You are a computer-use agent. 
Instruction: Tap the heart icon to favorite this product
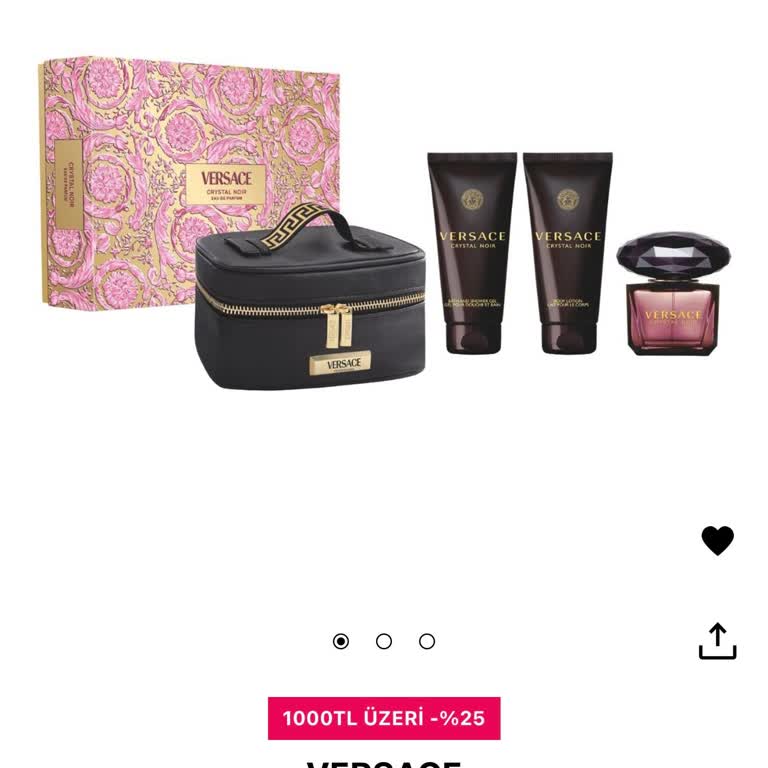pos(717,540)
